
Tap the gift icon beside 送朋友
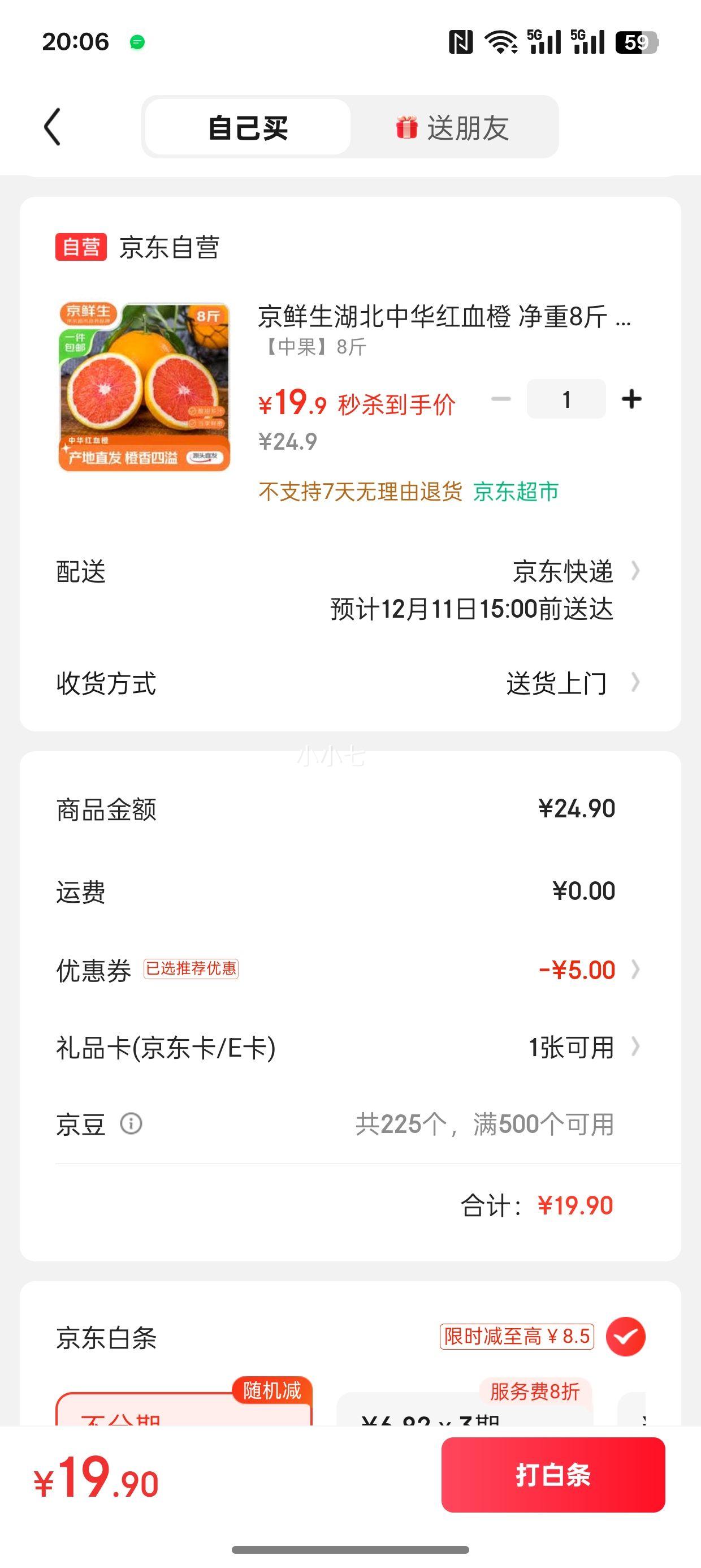pos(406,126)
